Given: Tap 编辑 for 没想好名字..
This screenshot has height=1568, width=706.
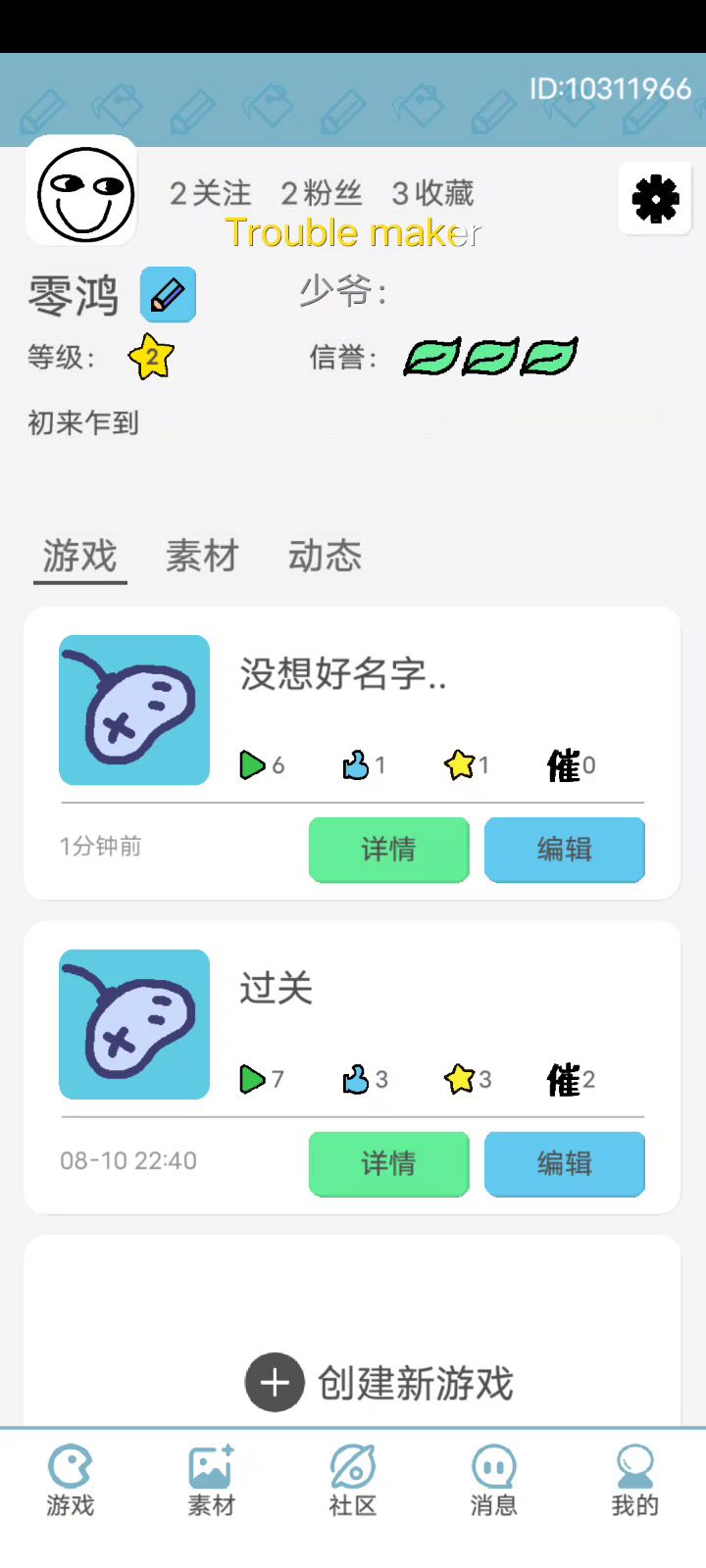Looking at the screenshot, I should click(x=564, y=849).
